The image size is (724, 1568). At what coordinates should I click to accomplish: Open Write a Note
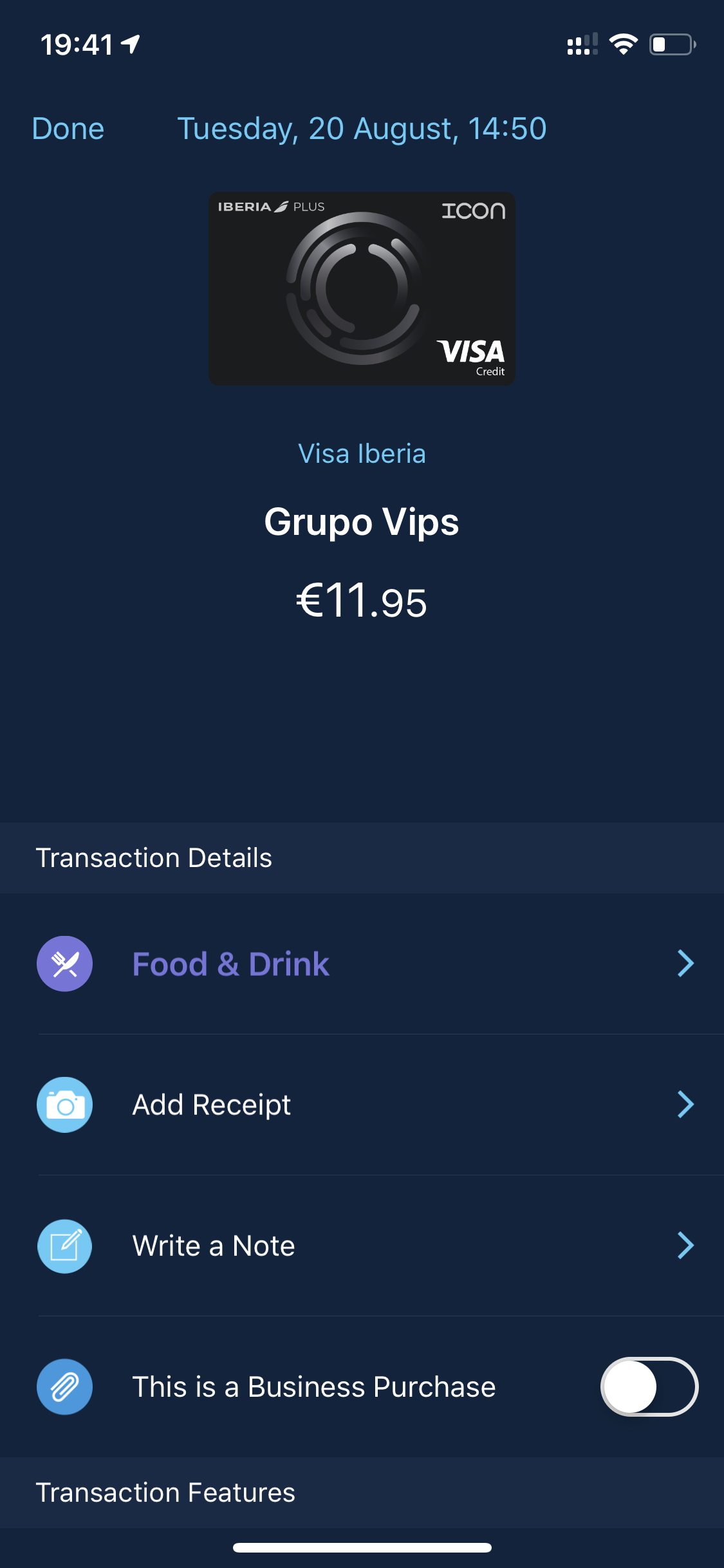(362, 1246)
